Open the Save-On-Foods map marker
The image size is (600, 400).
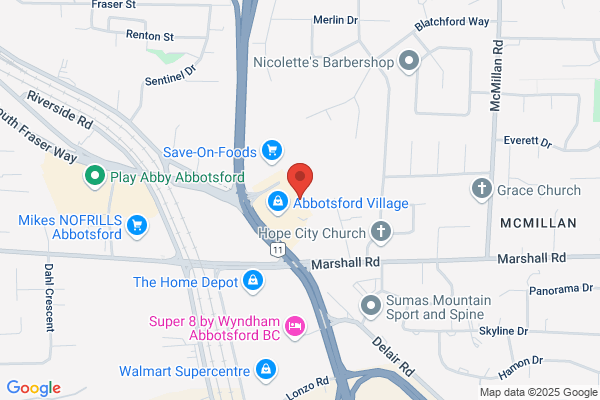pos(272,151)
